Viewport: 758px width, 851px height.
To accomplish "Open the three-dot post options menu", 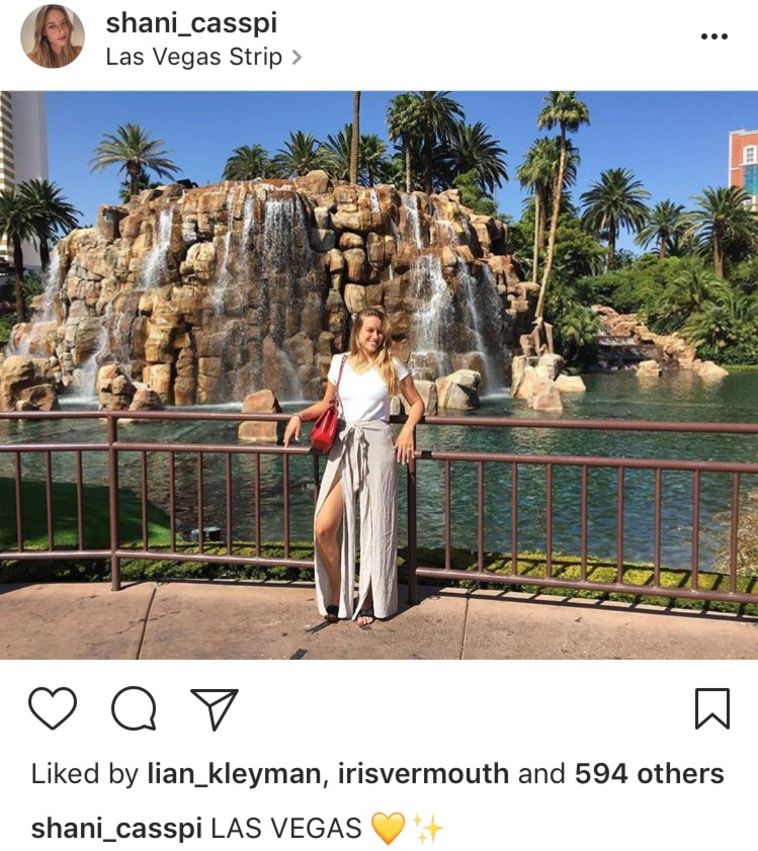I will coord(713,36).
